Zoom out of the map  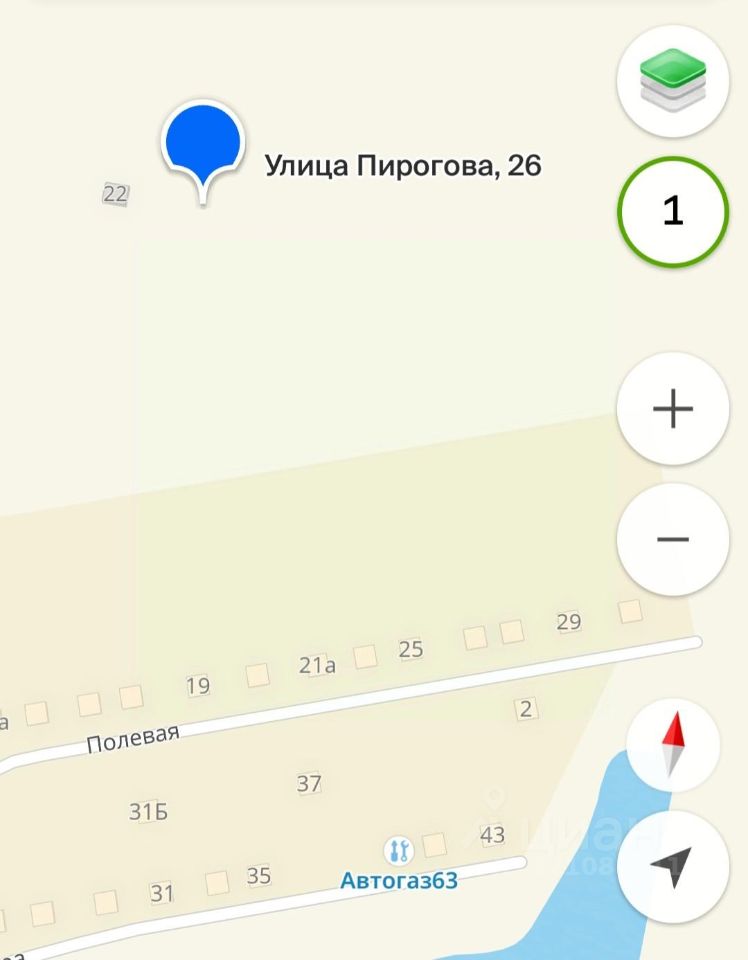coord(672,540)
